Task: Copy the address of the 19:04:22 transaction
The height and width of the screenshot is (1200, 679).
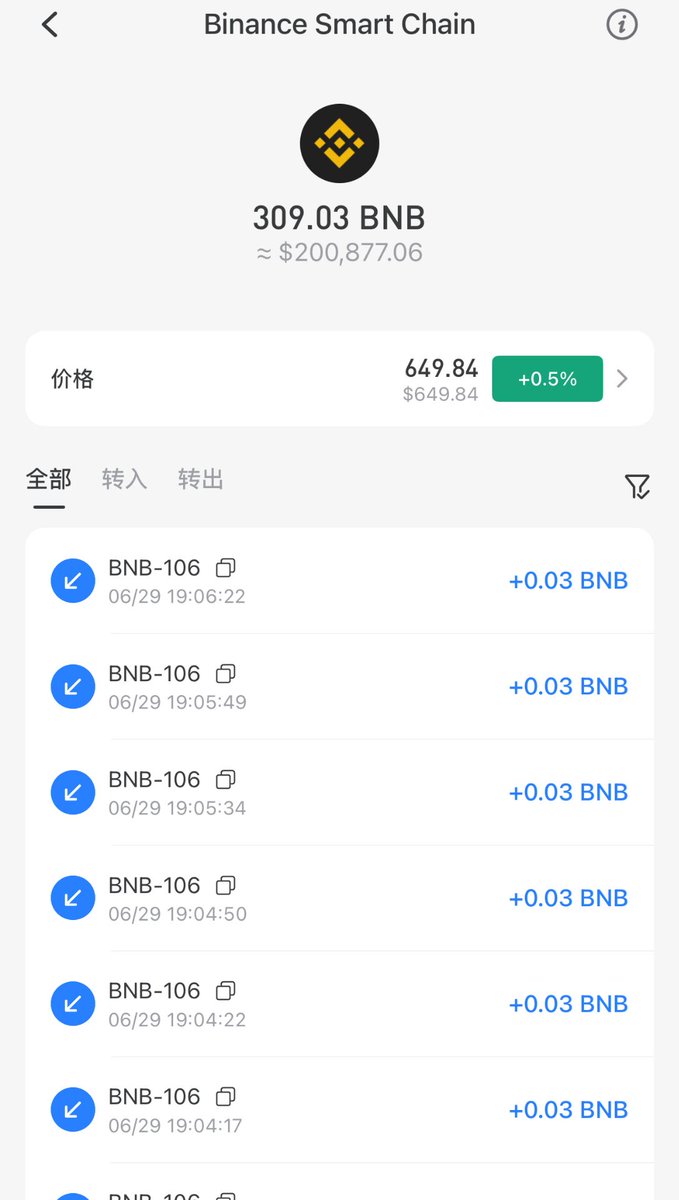Action: [x=226, y=990]
